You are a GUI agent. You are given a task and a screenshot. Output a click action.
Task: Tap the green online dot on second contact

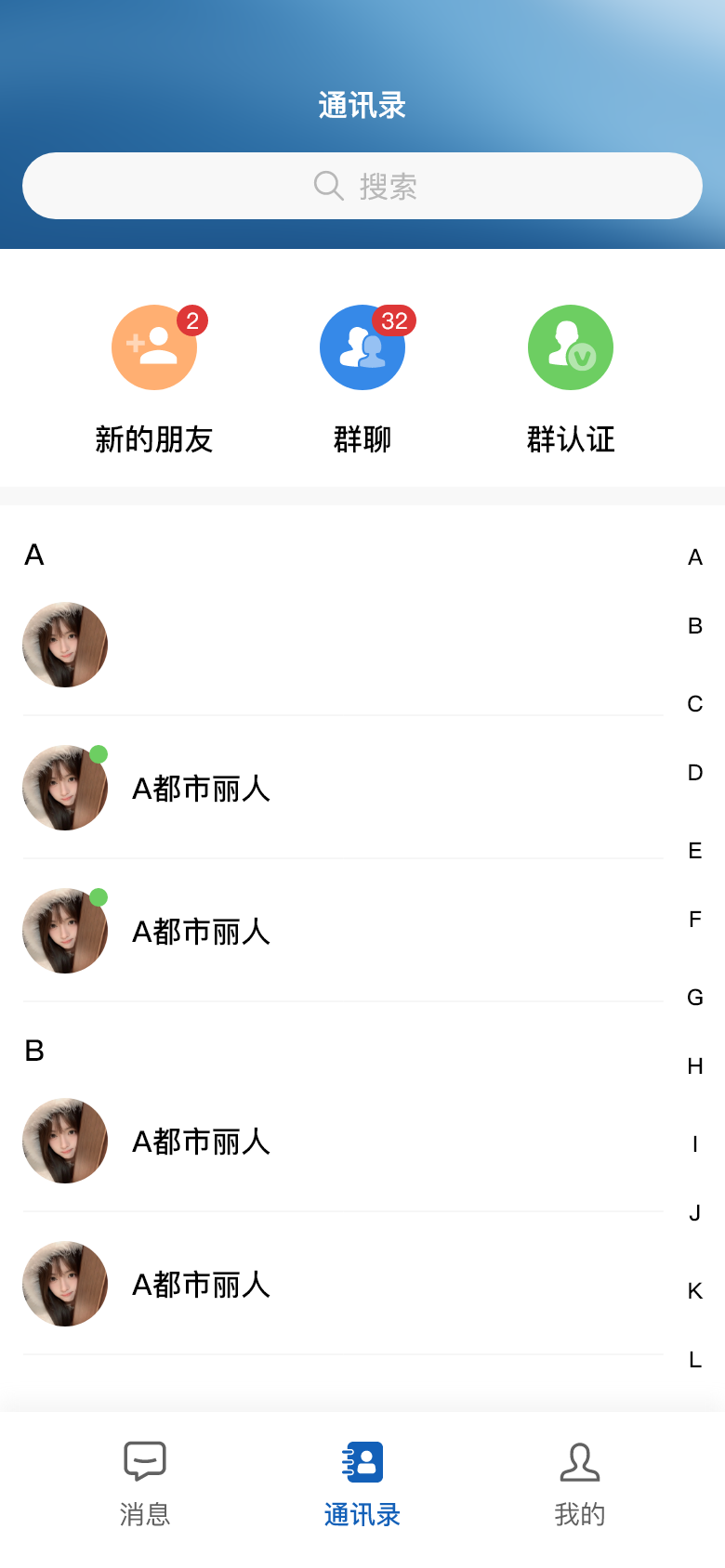tap(99, 755)
